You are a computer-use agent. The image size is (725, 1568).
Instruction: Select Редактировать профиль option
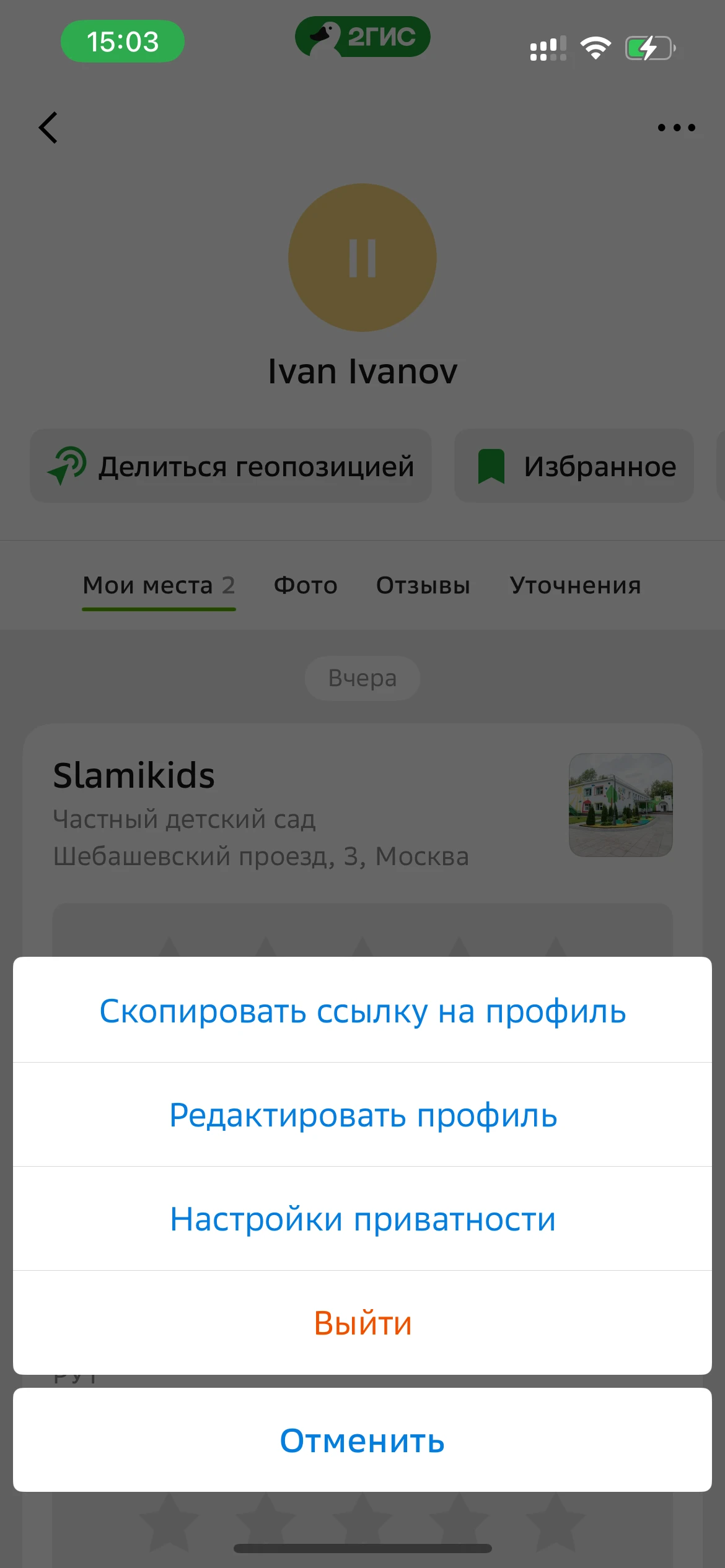(362, 1115)
